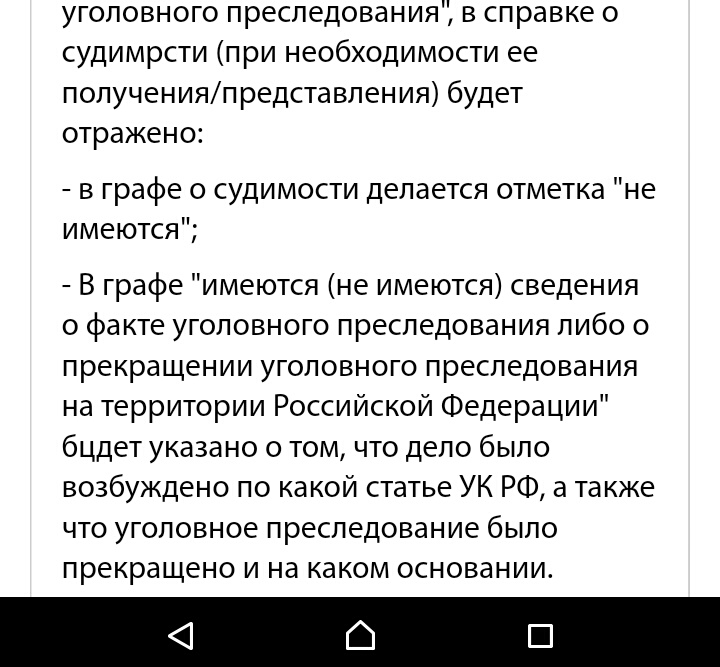Open the recent apps overview
This screenshot has width=720, height=667.
click(x=540, y=635)
